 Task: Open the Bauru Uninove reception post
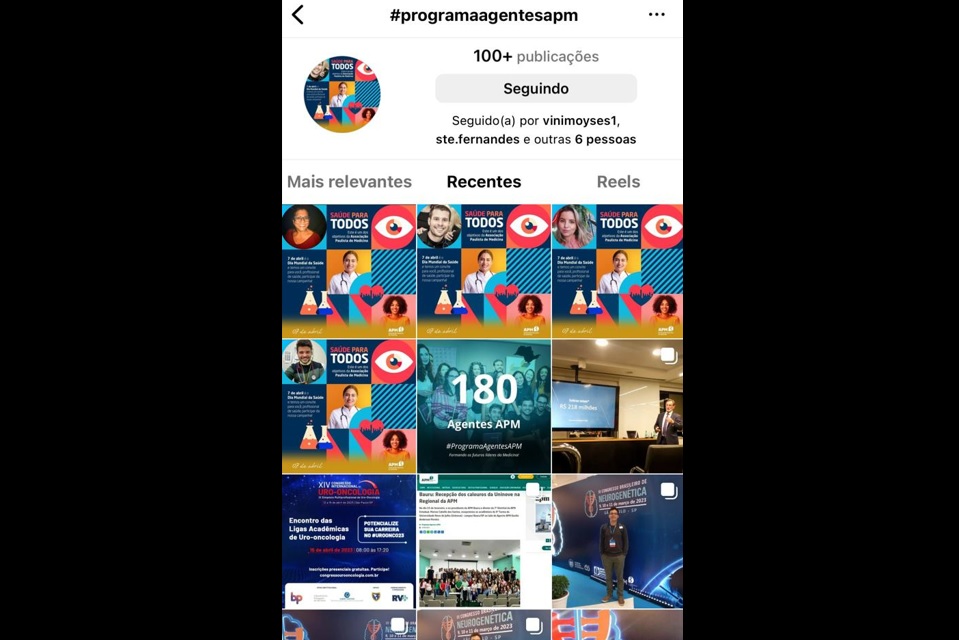click(483, 541)
